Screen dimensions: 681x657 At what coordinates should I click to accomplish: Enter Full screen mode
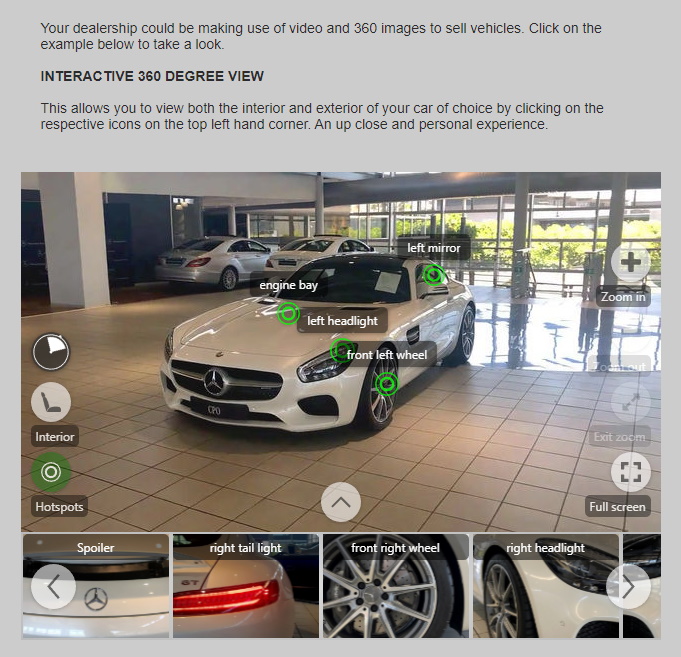[x=630, y=472]
